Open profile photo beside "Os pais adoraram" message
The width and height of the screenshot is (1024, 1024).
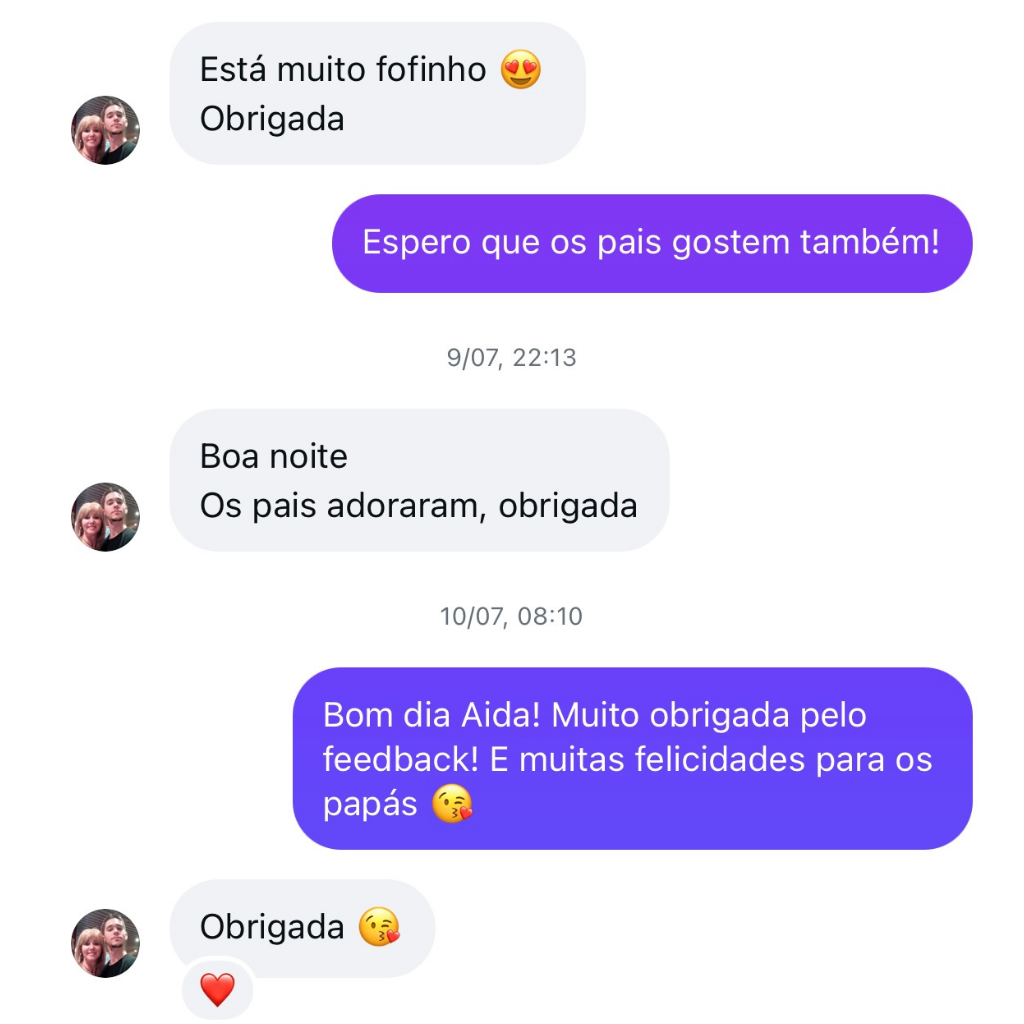click(105, 517)
